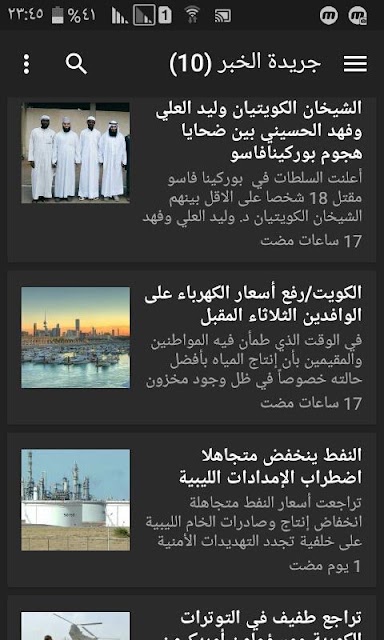Read the article about oil prices dropping
The width and height of the screenshot is (384, 640).
tap(192, 510)
